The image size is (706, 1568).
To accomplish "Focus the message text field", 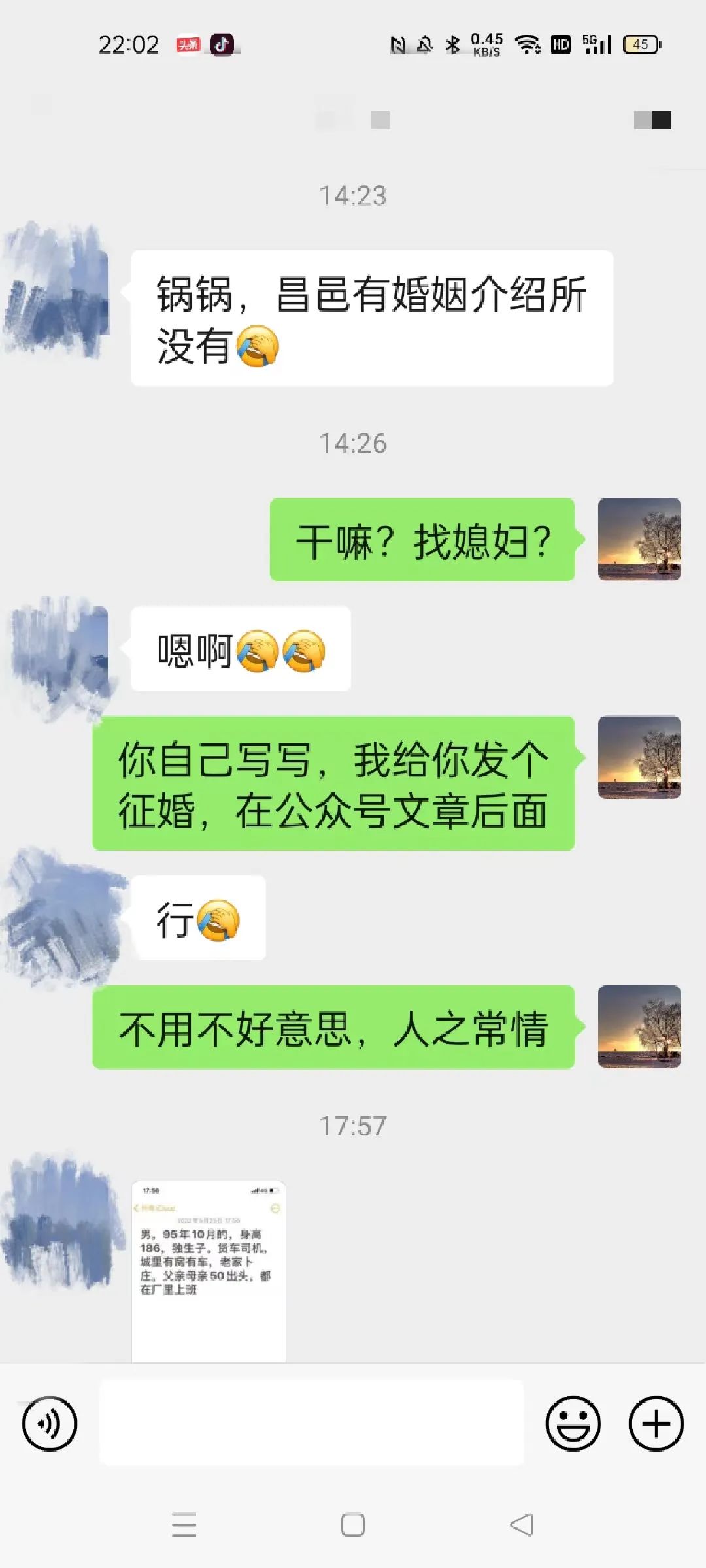I will [x=312, y=1423].
